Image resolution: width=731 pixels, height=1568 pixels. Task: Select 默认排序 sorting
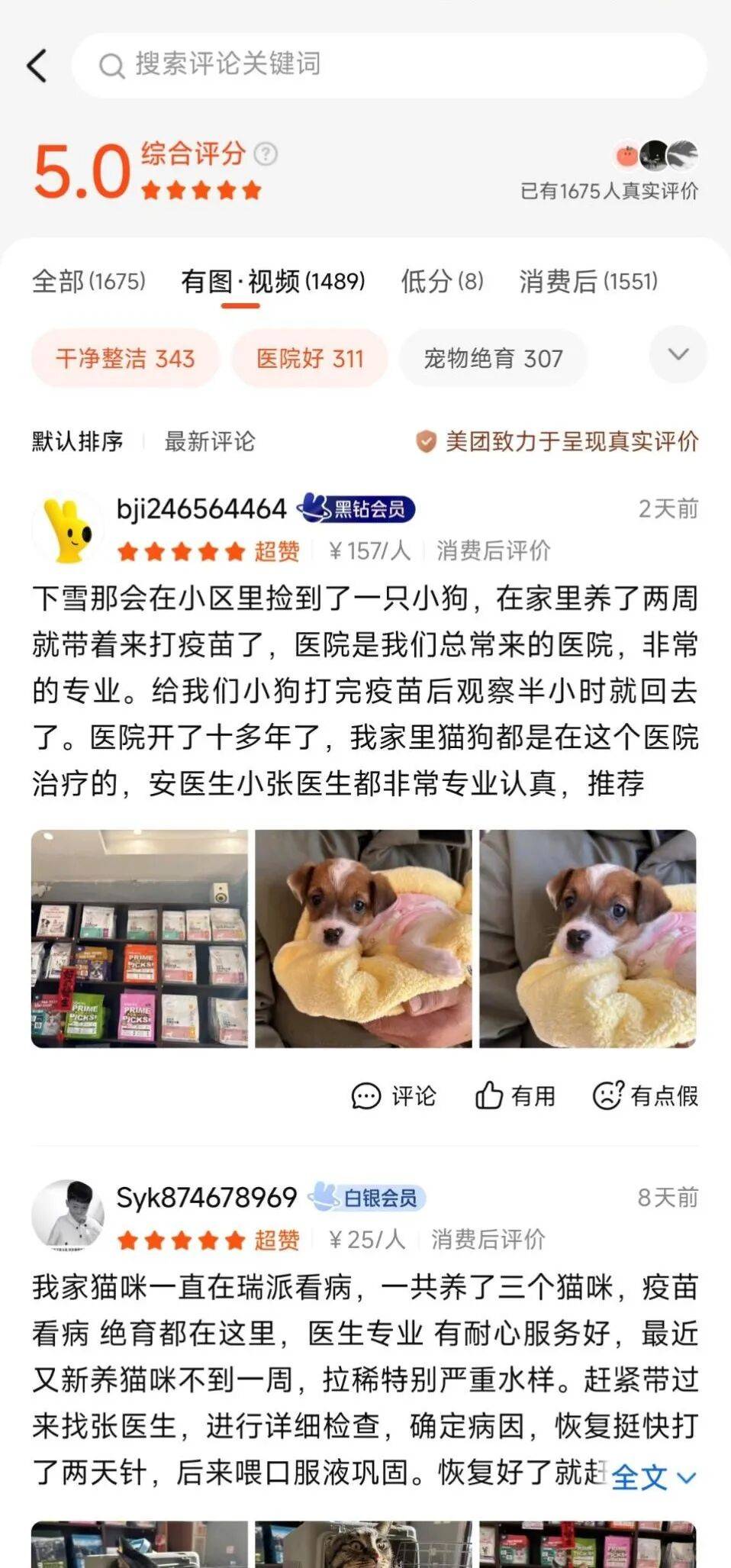(x=78, y=441)
